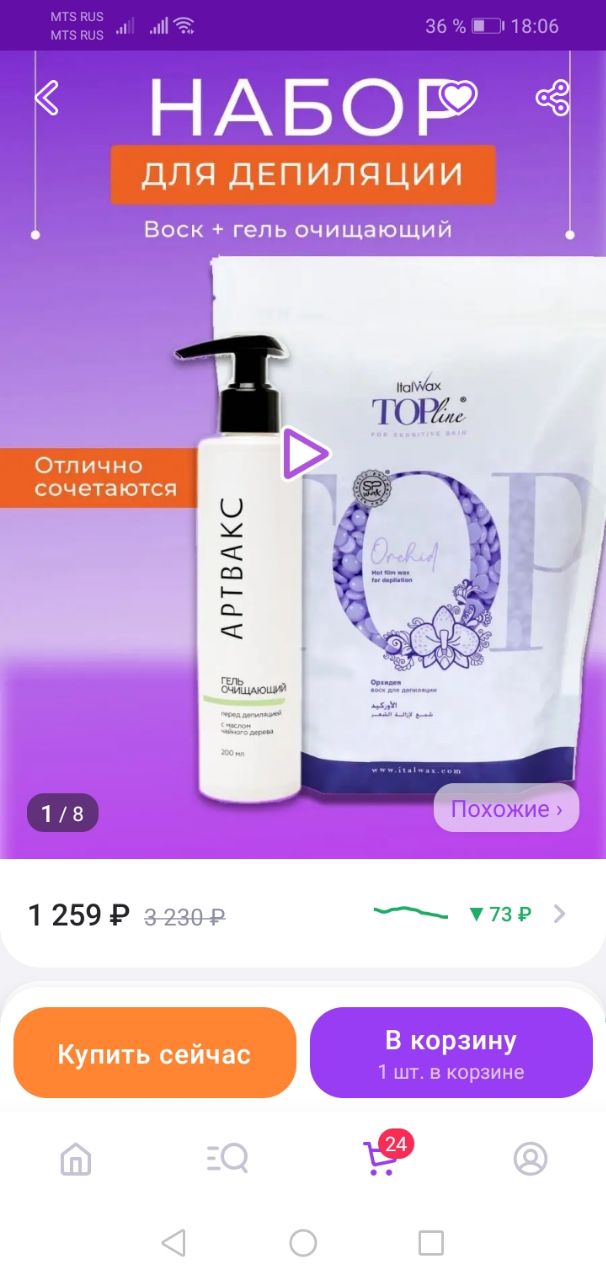This screenshot has width=606, height=1280.
Task: Add product to favorites with the heart icon
Action: tap(459, 98)
